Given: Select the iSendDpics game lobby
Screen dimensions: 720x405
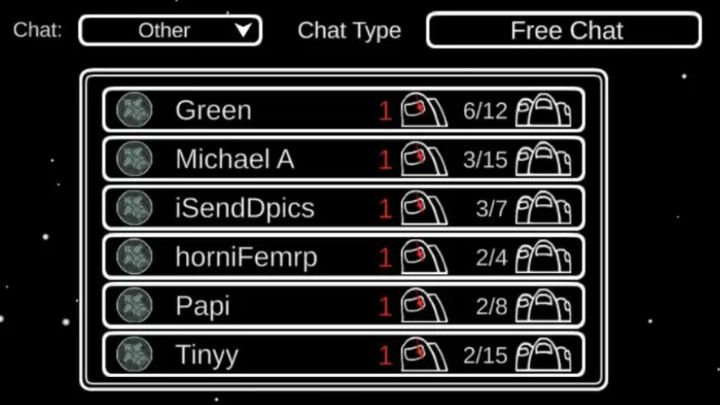Looking at the screenshot, I should [x=343, y=208].
